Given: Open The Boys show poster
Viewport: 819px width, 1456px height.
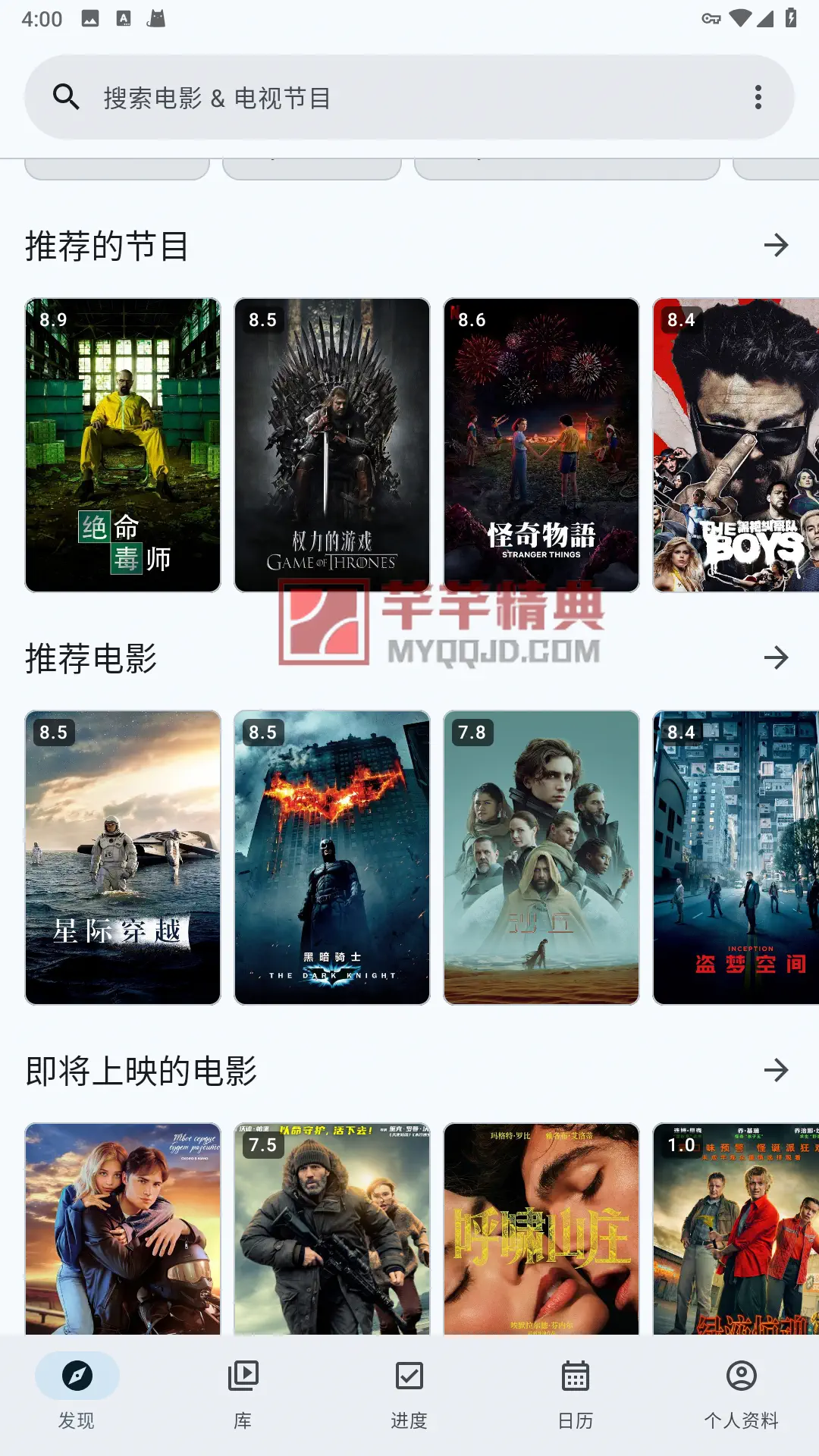Looking at the screenshot, I should point(736,445).
